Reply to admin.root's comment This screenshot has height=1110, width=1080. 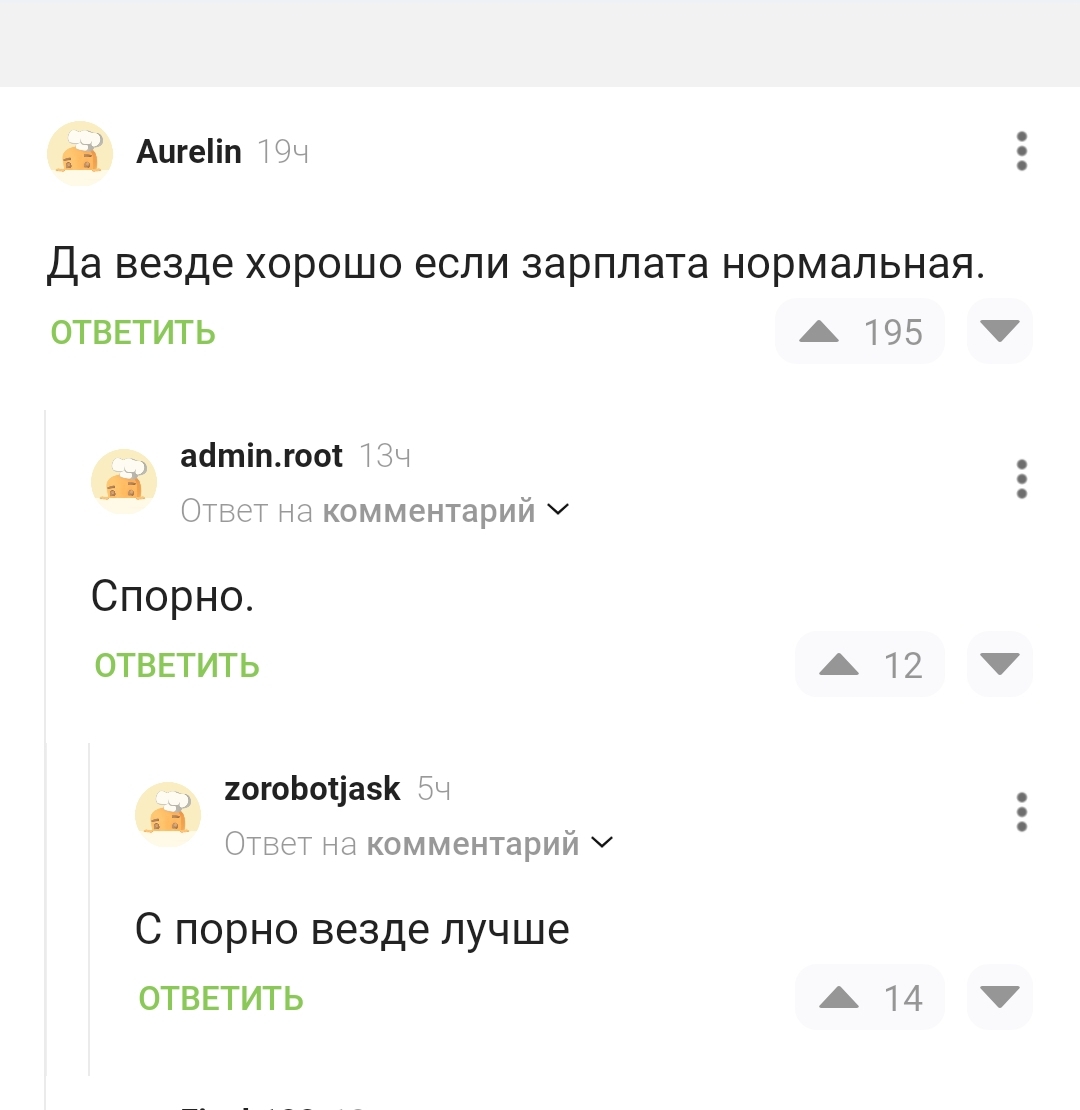[x=177, y=665]
